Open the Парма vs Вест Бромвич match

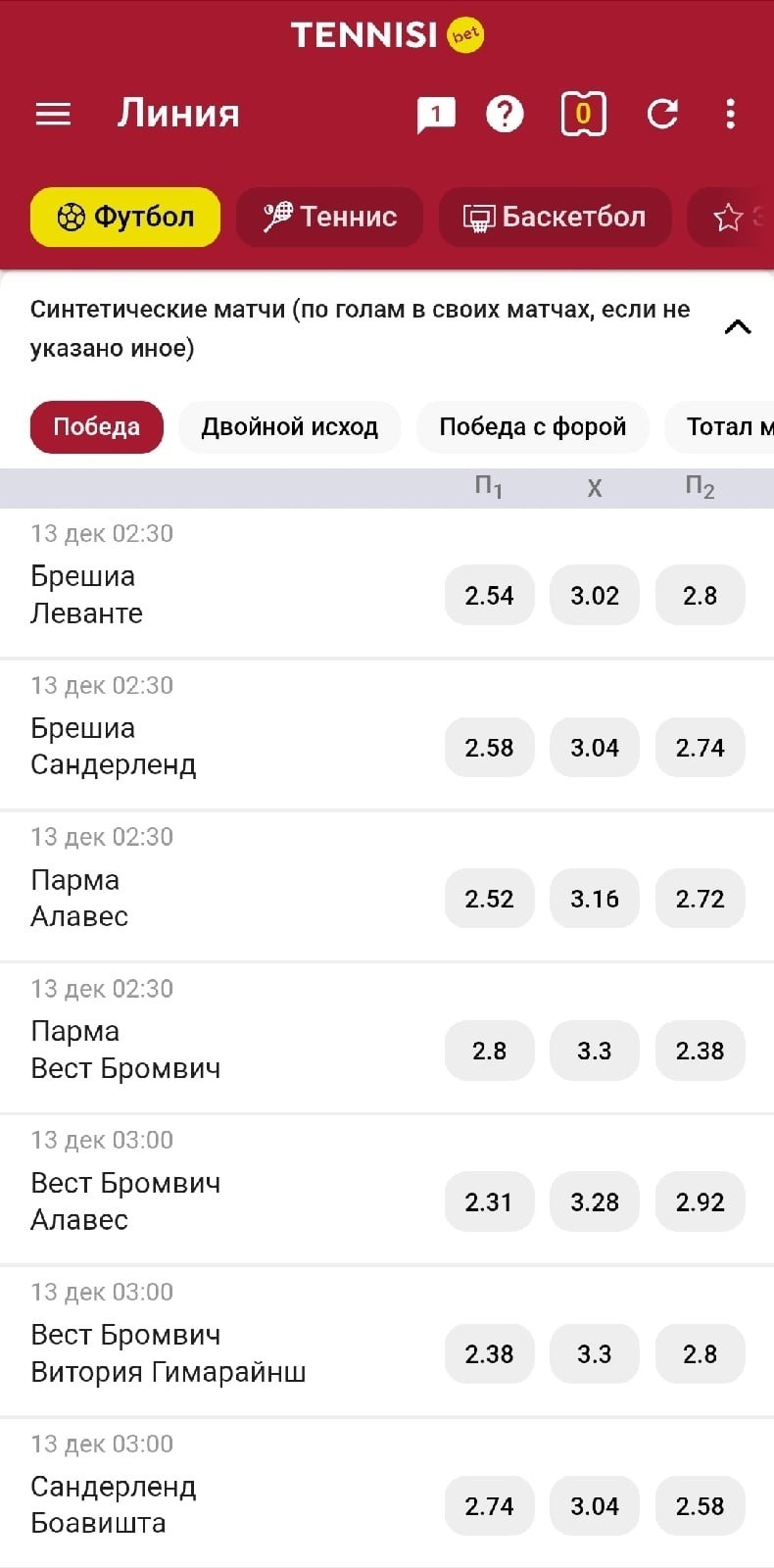pyautogui.click(x=125, y=1050)
